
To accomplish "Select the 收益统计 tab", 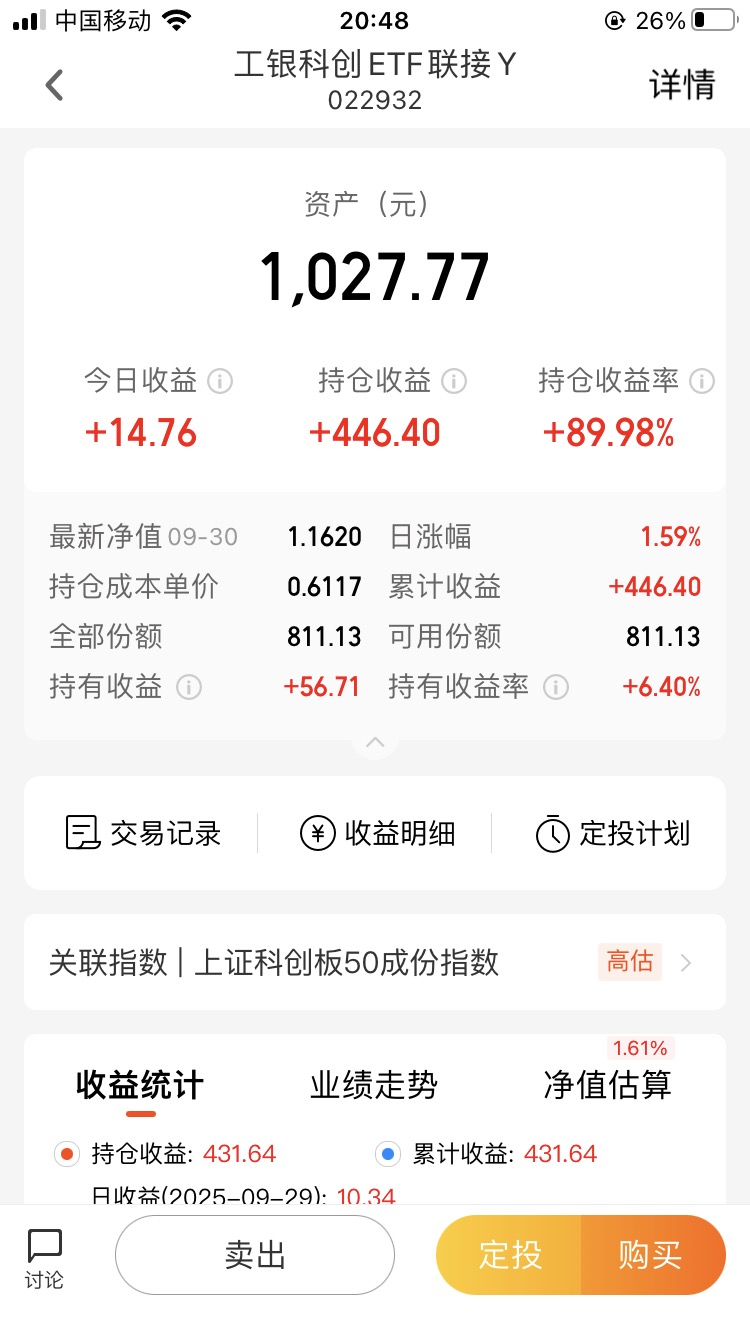I will tap(140, 1085).
